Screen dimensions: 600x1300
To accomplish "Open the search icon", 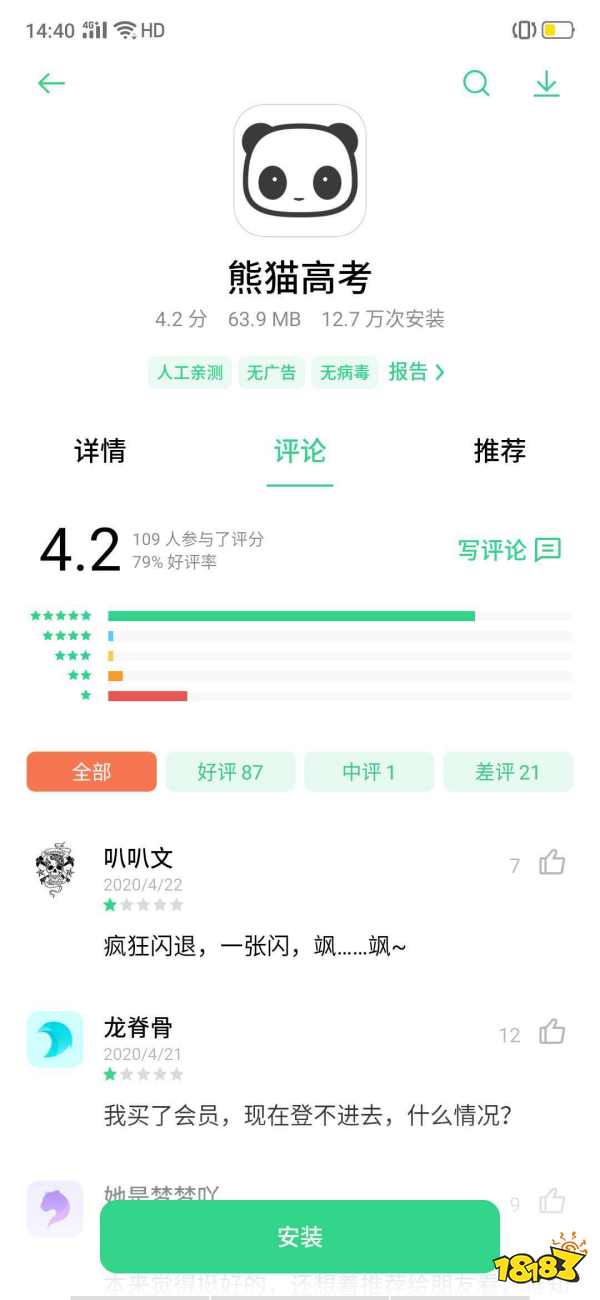I will [476, 84].
